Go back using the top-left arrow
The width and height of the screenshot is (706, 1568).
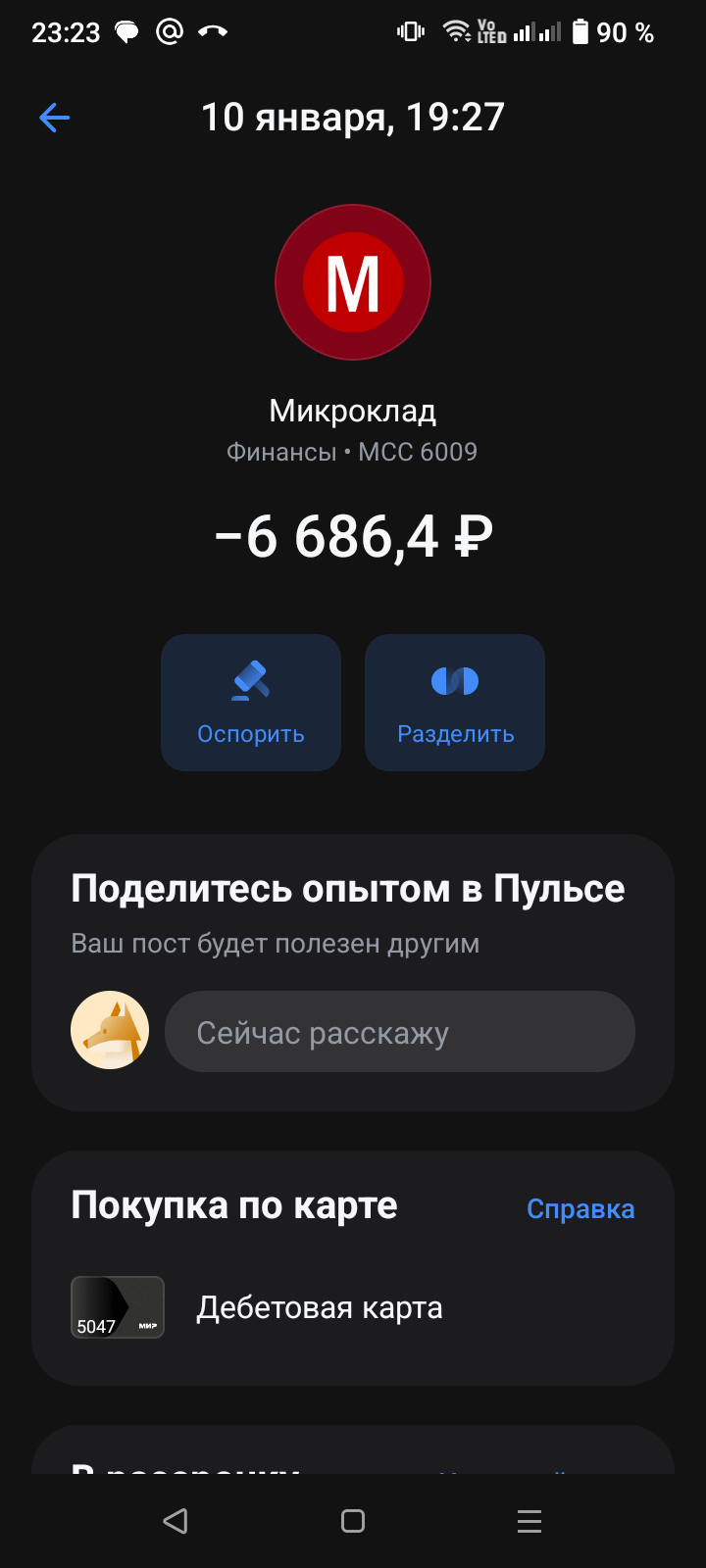55,119
